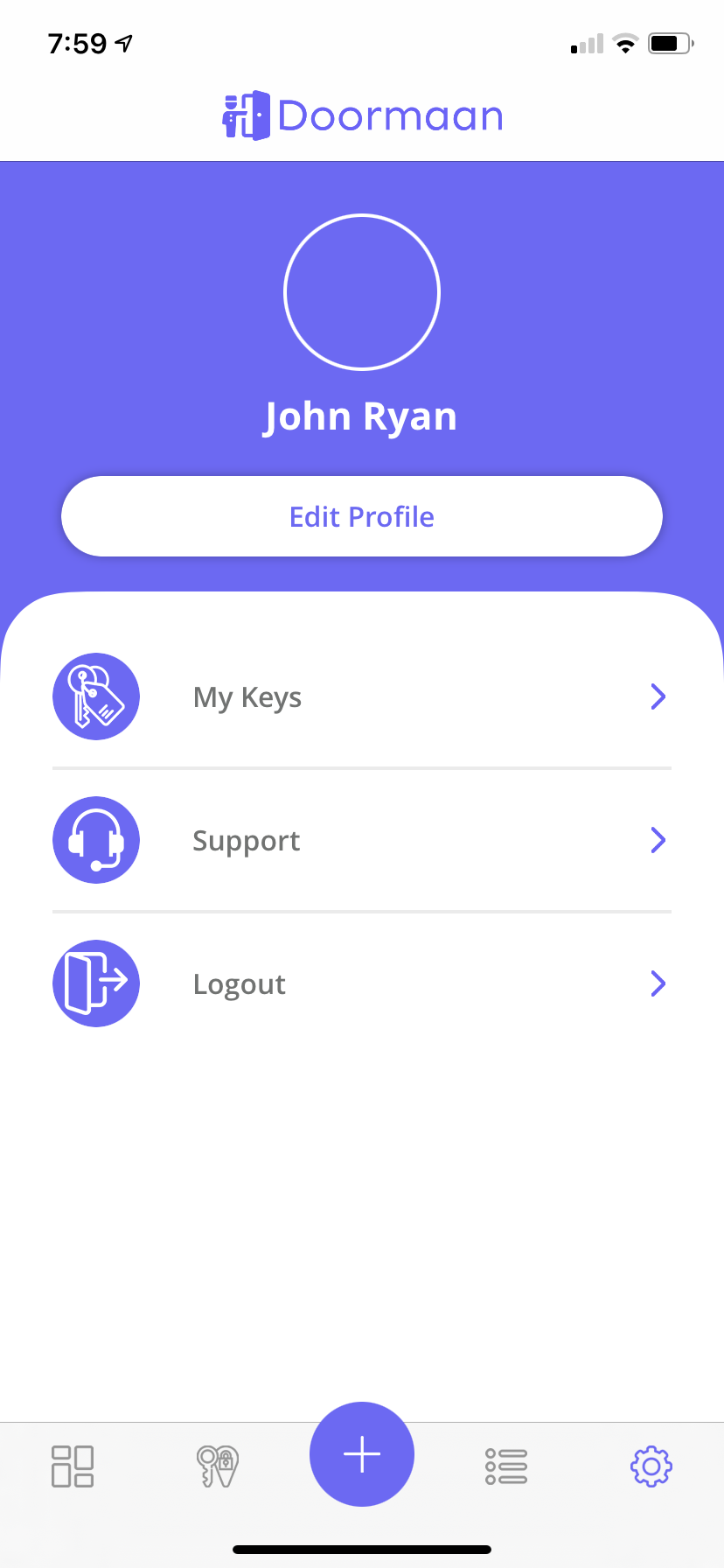
Task: Switch to the dashboard grid tab
Action: pyautogui.click(x=73, y=1466)
